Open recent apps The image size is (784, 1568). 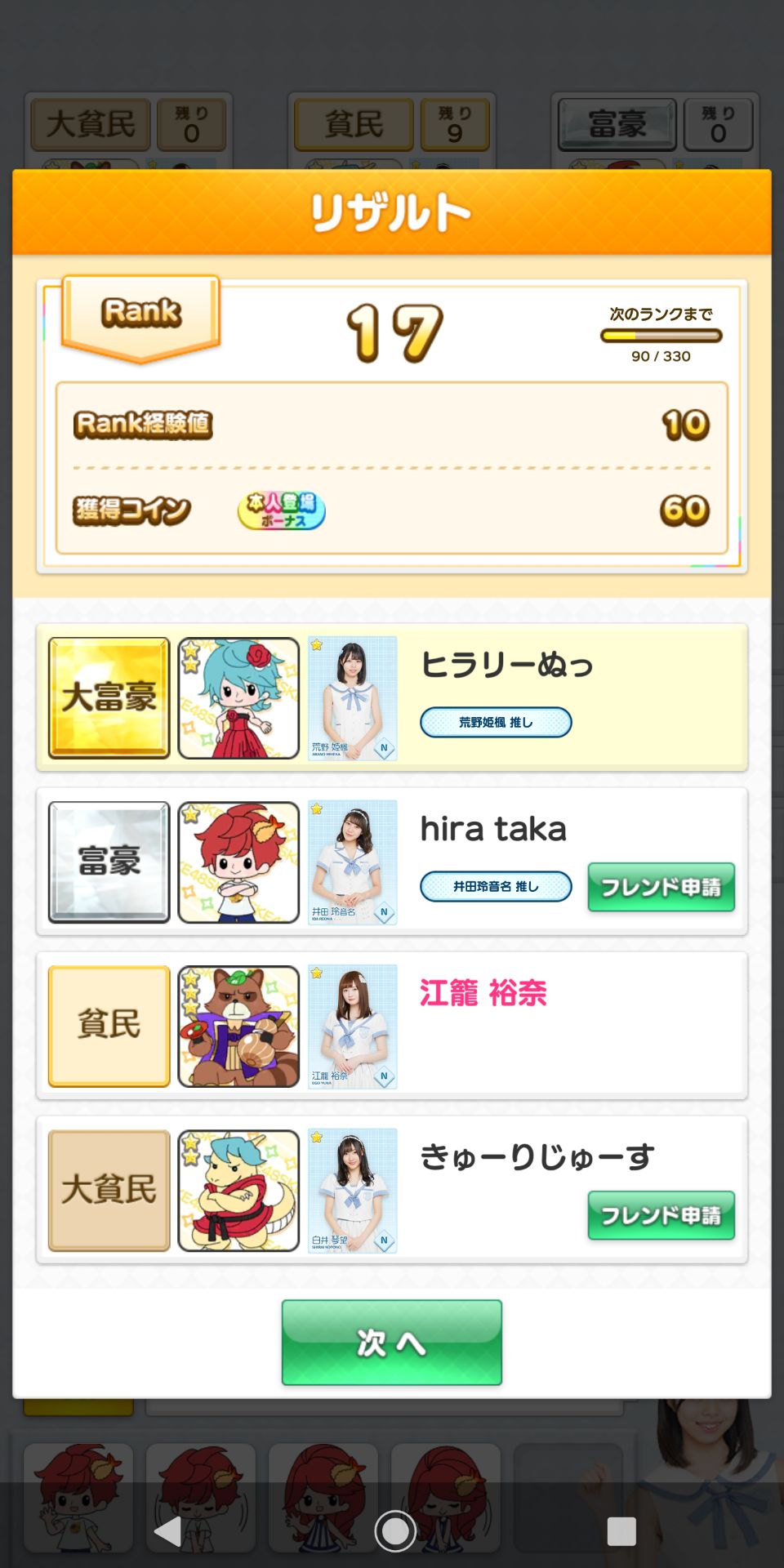tap(621, 1531)
